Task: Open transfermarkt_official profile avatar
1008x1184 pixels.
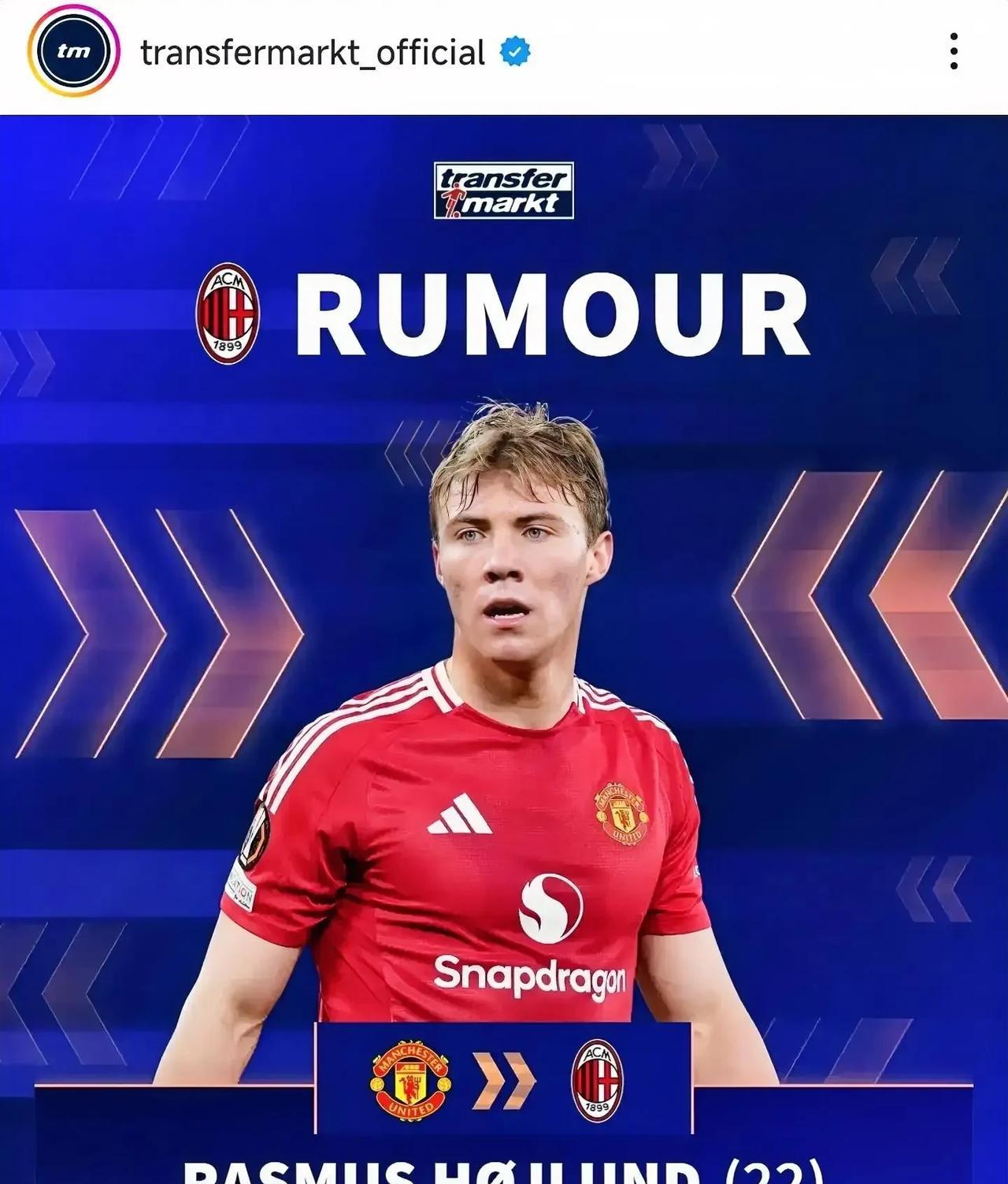Action: pos(73,51)
